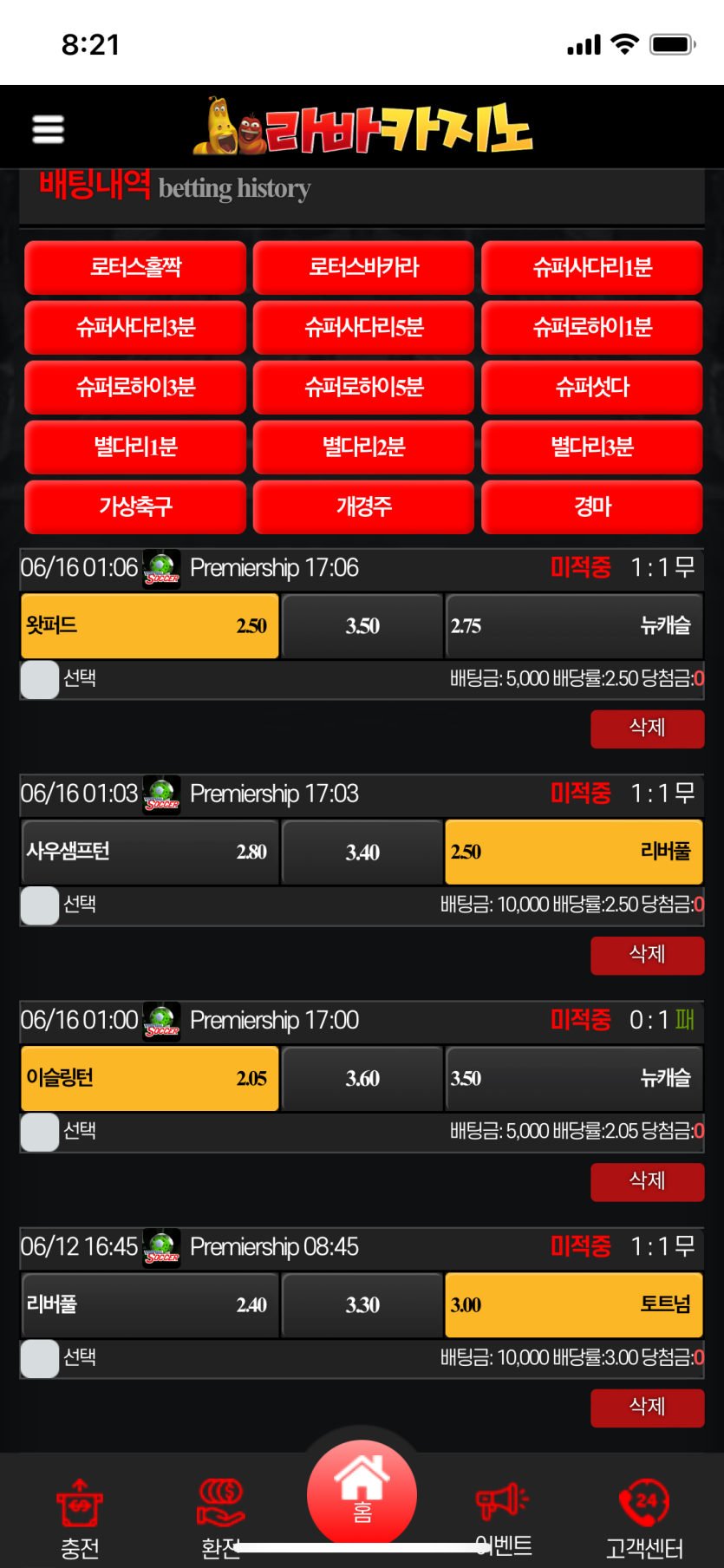Choose the 별다리2분 category
The width and height of the screenshot is (724, 1568).
tap(363, 447)
